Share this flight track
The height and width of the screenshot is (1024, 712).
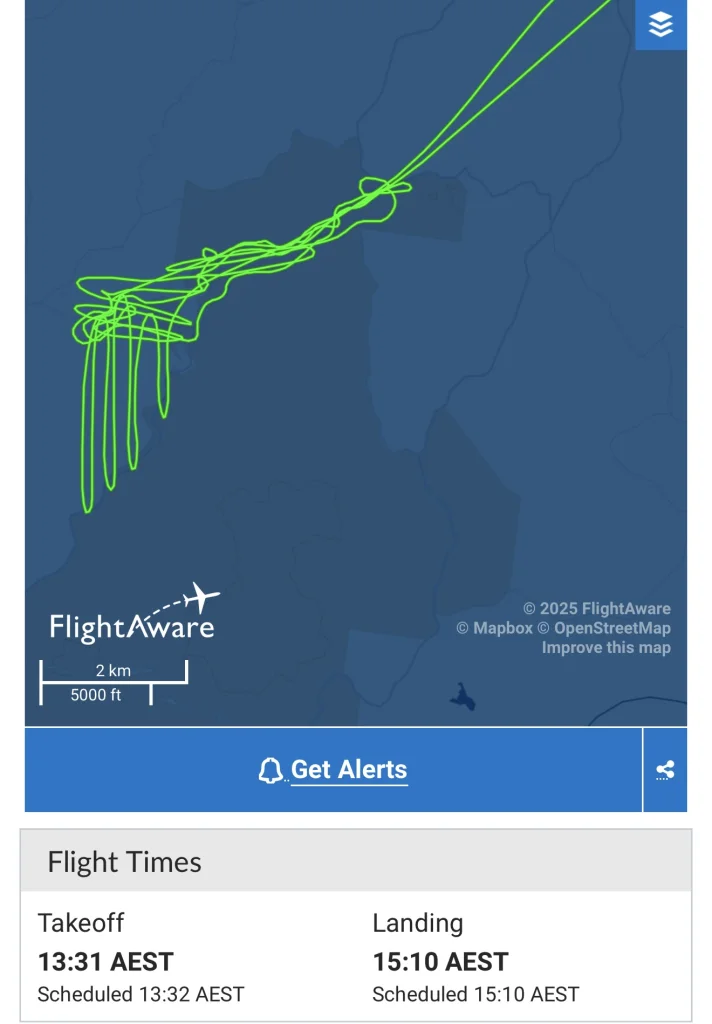(x=665, y=770)
